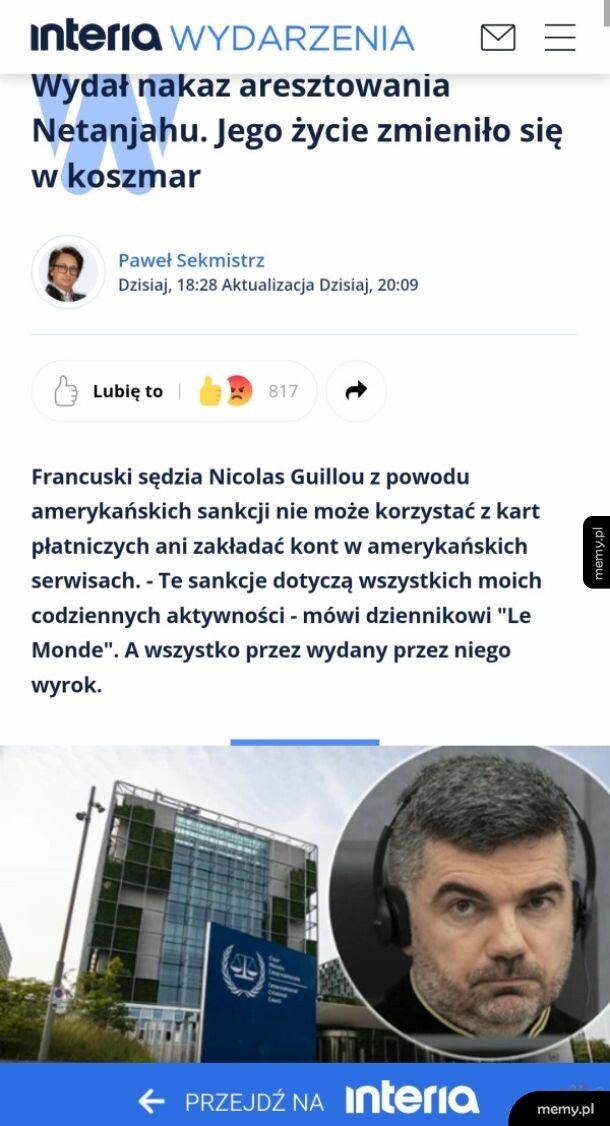The width and height of the screenshot is (610, 1126).
Task: Open the hamburger menu
Action: click(560, 38)
